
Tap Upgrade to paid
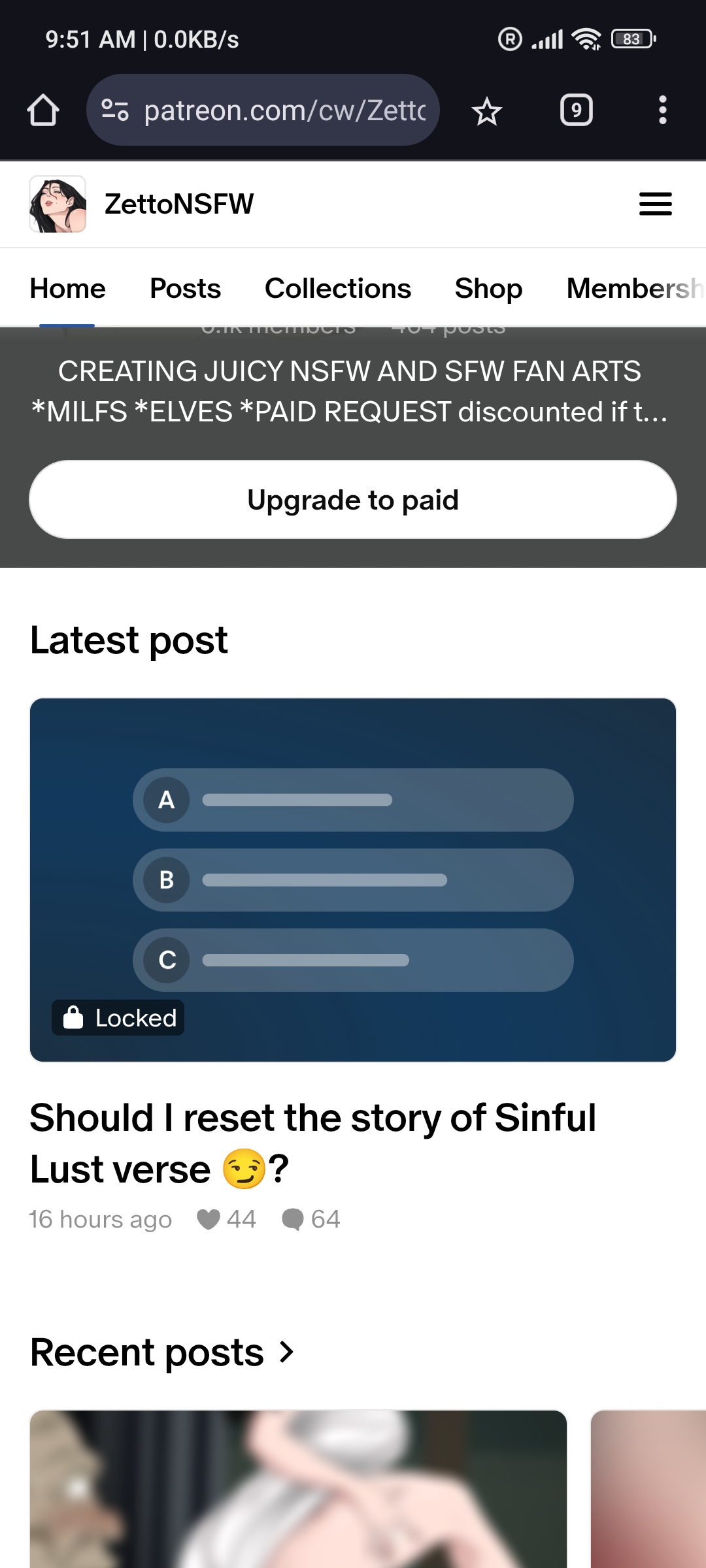pos(353,500)
